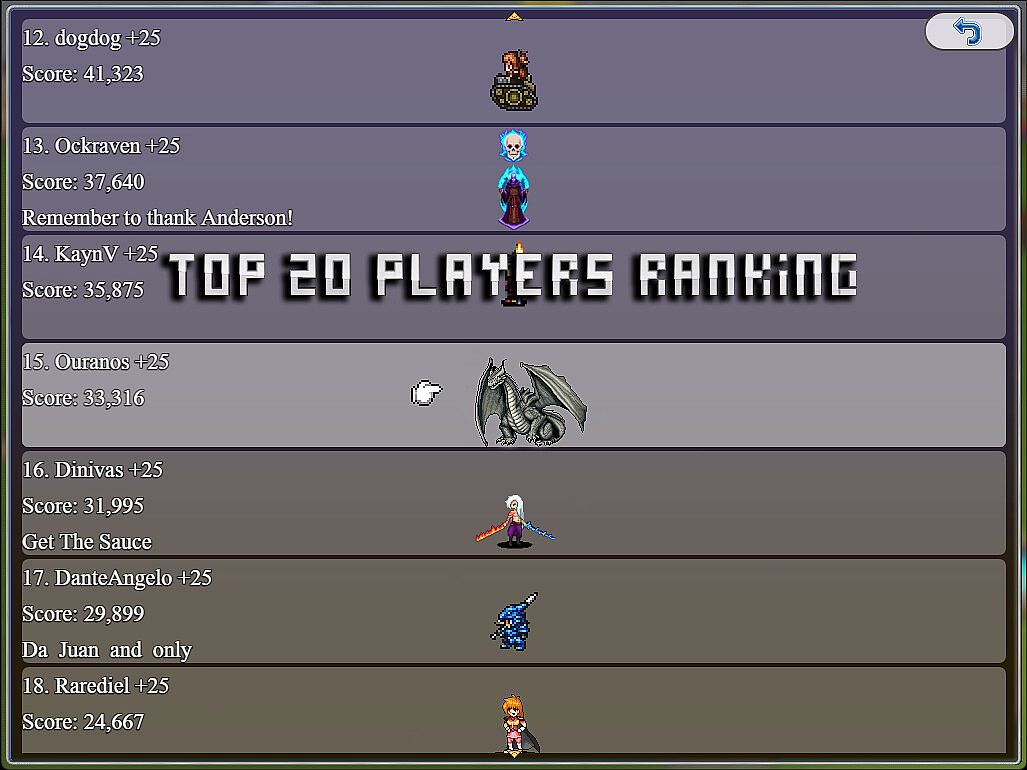Tap the up arrow above the list
Image resolution: width=1027 pixels, height=770 pixels.
pyautogui.click(x=514, y=16)
